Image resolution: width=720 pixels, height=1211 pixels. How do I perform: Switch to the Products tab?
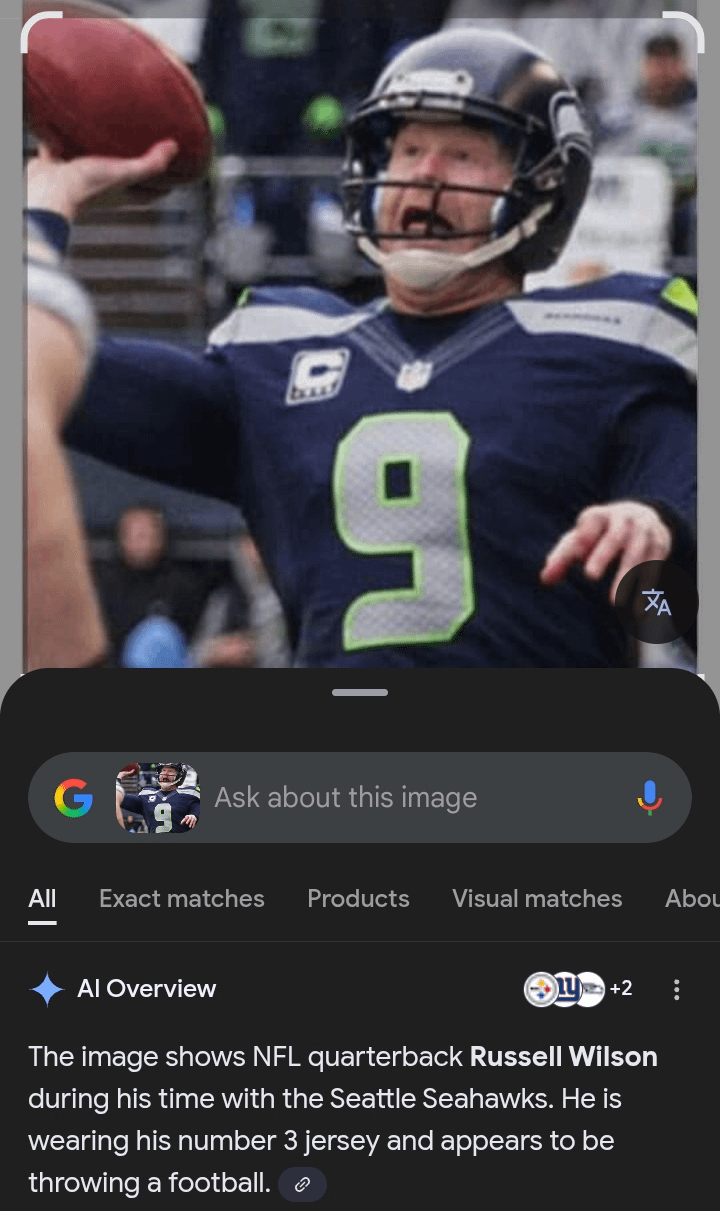[358, 898]
